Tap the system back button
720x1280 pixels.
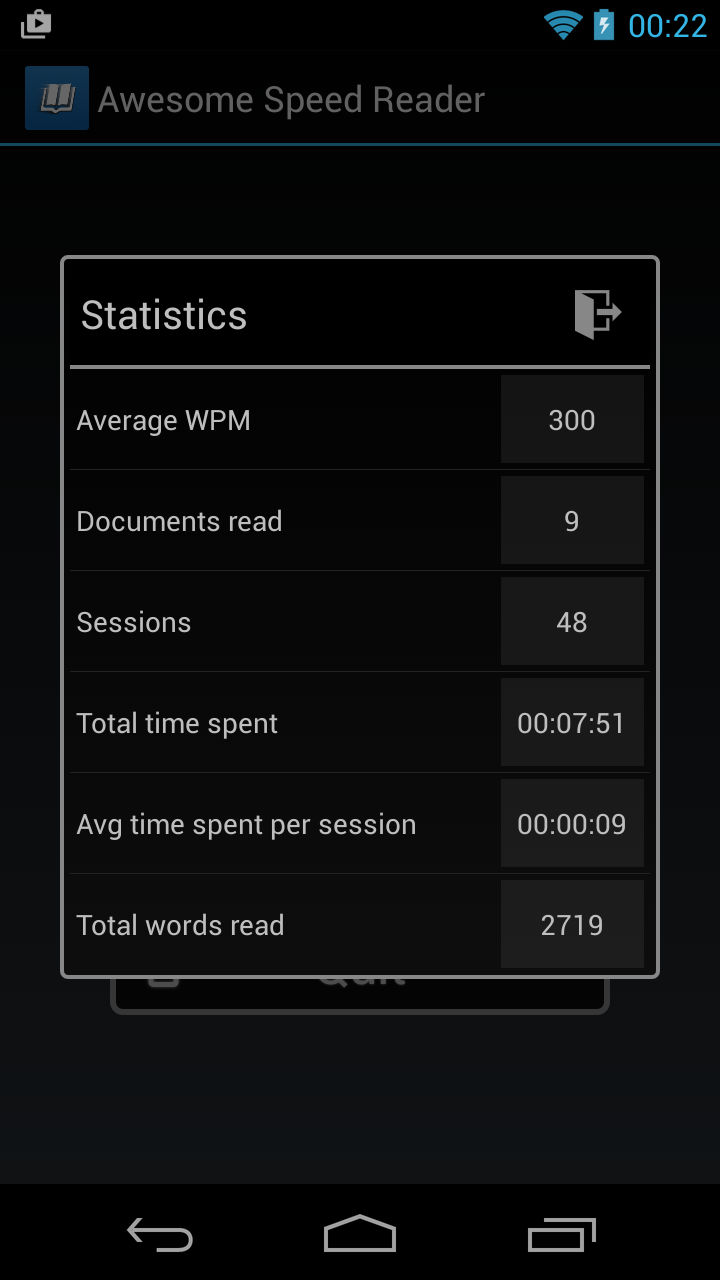point(160,1235)
